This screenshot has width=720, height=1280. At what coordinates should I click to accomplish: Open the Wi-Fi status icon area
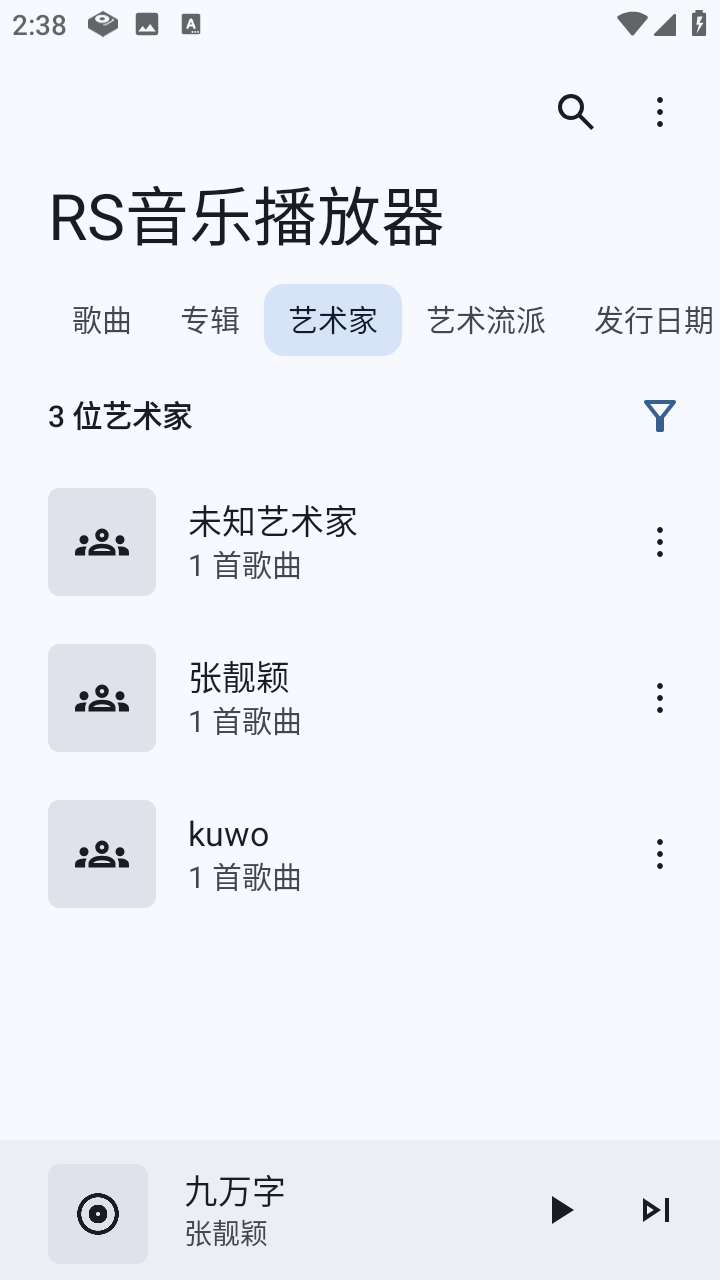click(631, 24)
